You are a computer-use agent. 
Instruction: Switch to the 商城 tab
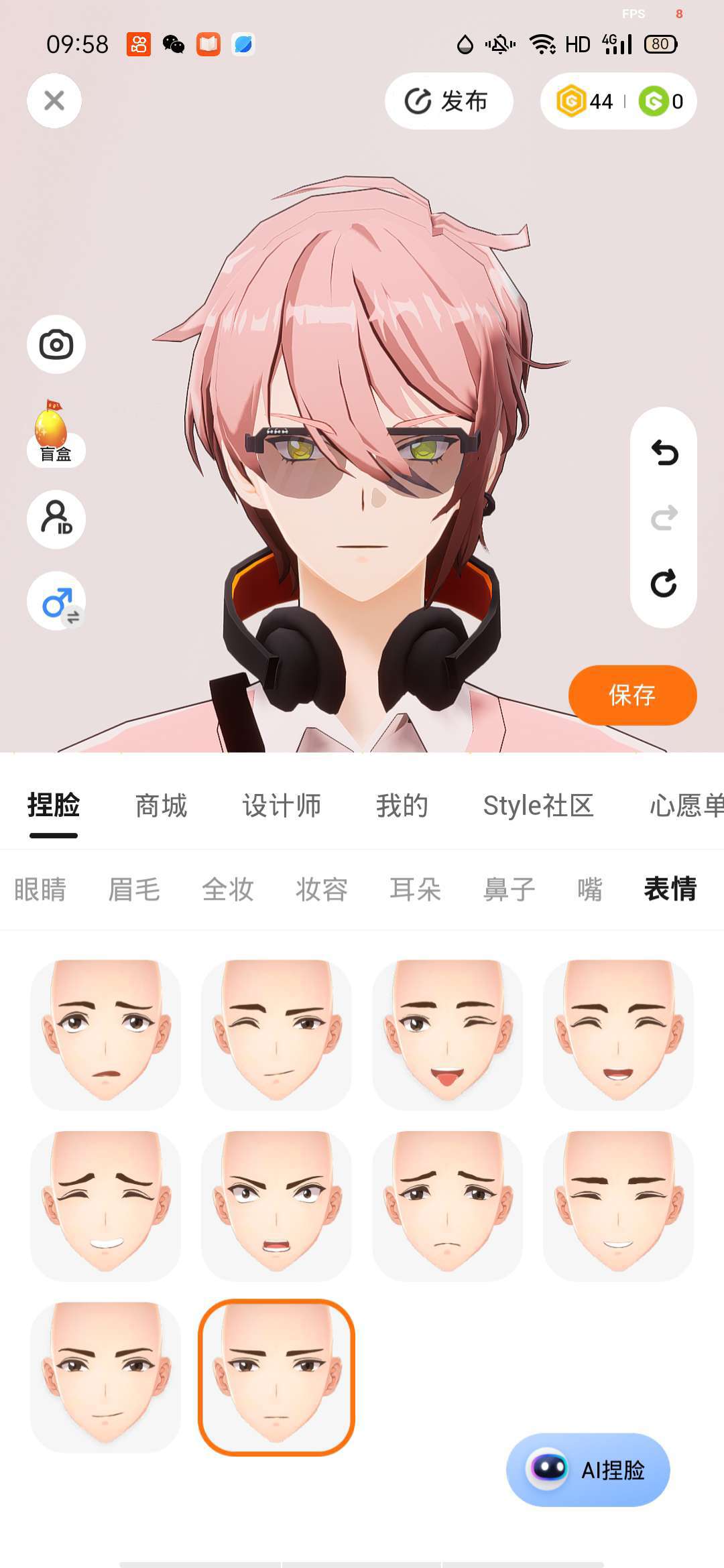point(161,805)
